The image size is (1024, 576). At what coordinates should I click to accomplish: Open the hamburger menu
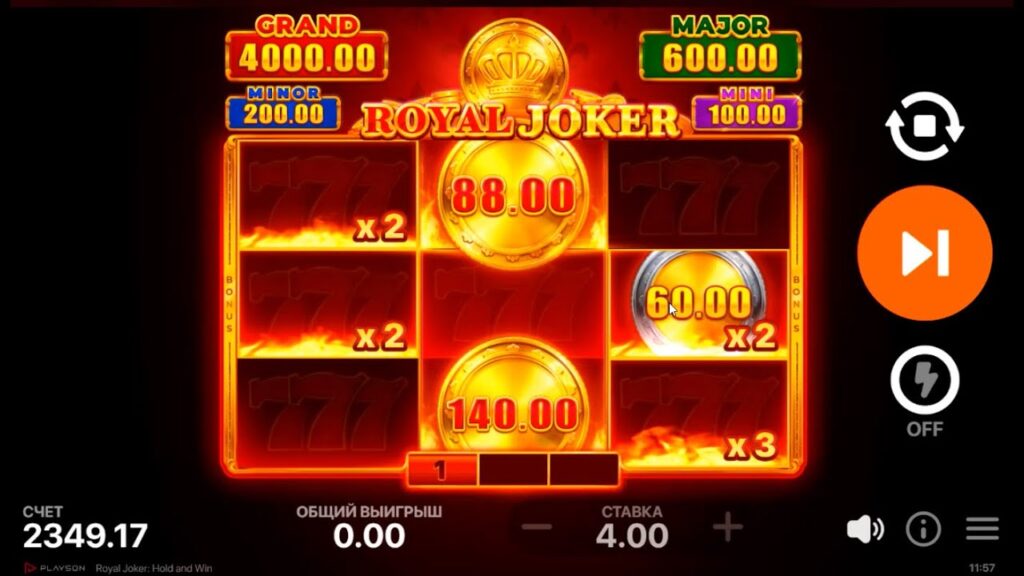(x=982, y=529)
